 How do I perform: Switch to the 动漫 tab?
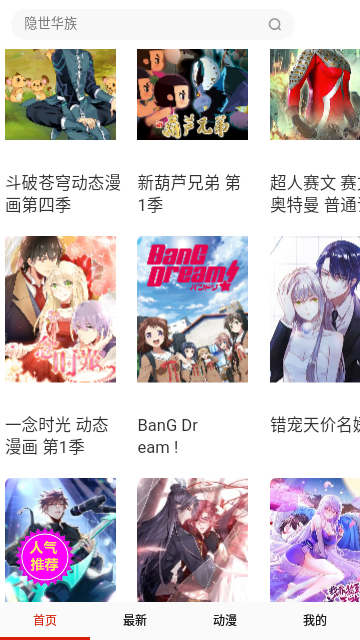point(225,620)
